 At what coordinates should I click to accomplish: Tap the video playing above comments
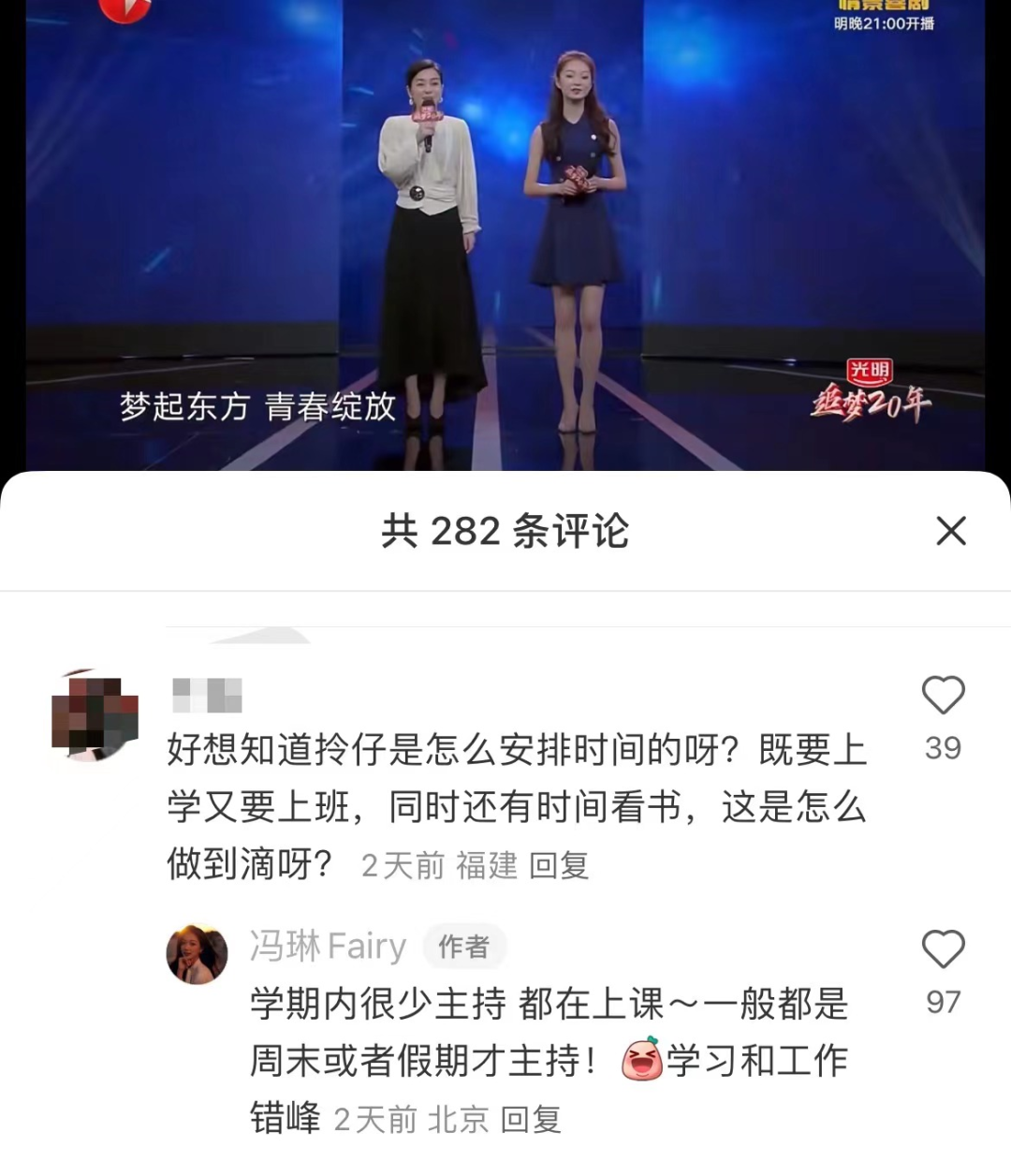pyautogui.click(x=505, y=234)
